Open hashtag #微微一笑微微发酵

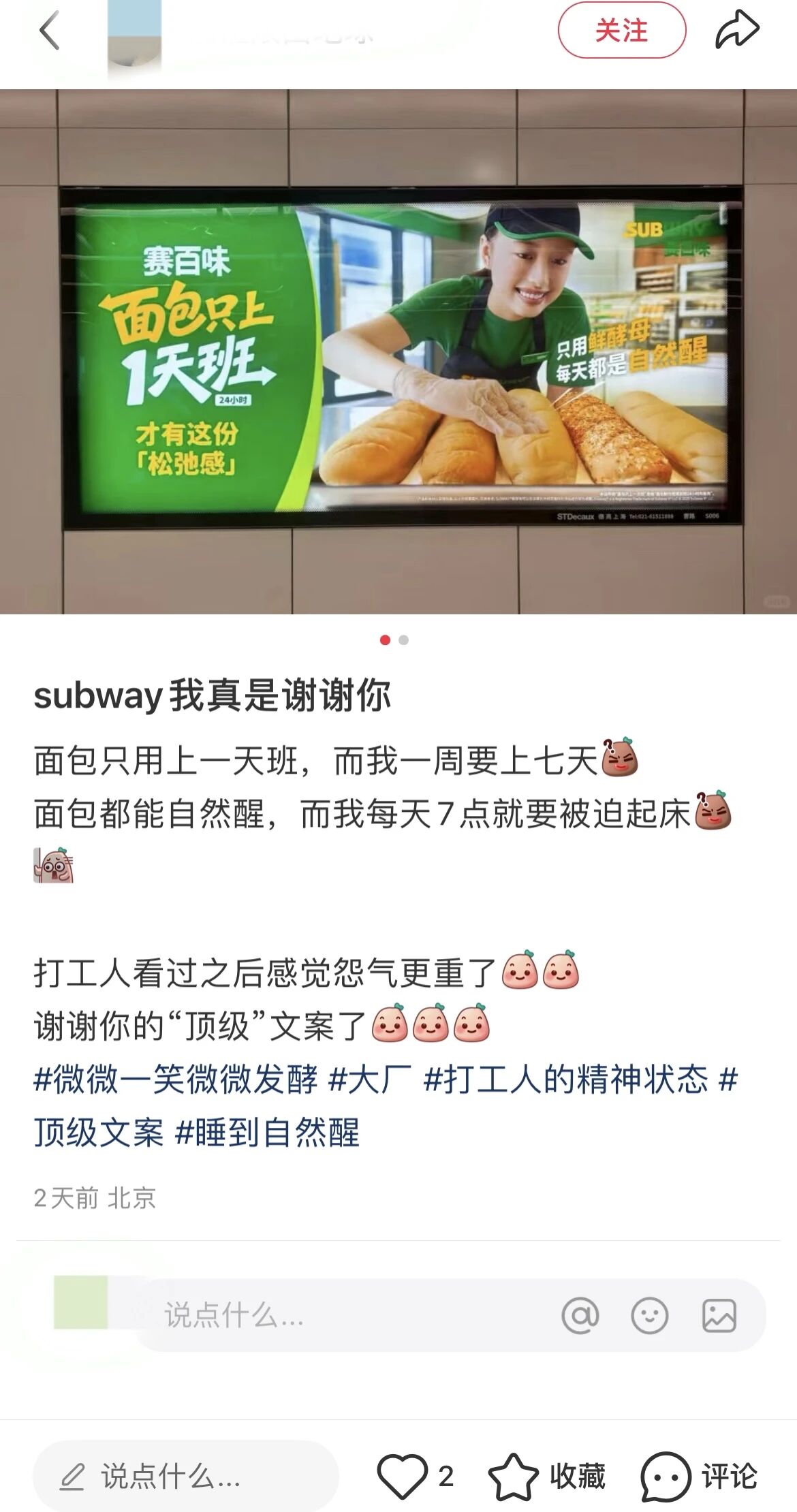point(176,1080)
